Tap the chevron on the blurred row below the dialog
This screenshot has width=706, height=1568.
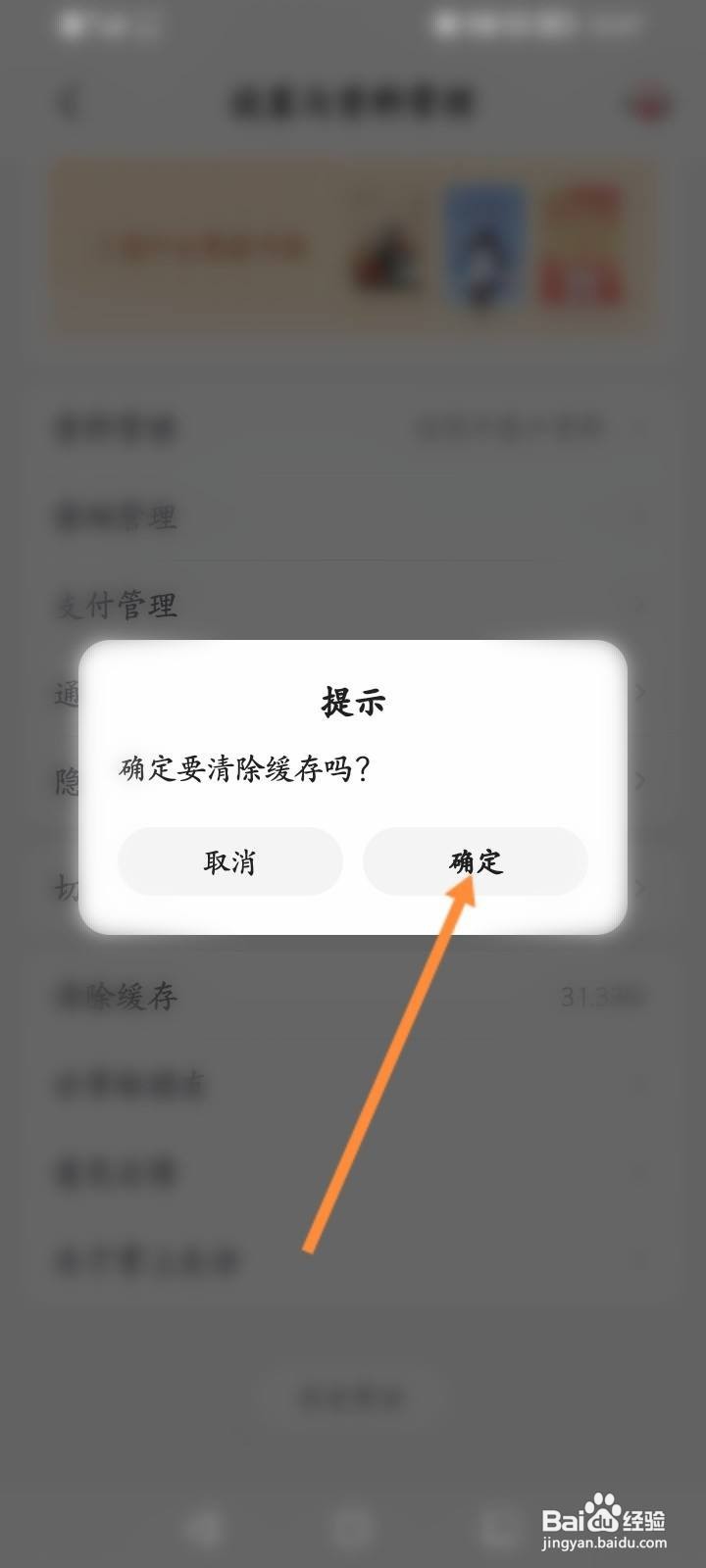click(639, 1085)
